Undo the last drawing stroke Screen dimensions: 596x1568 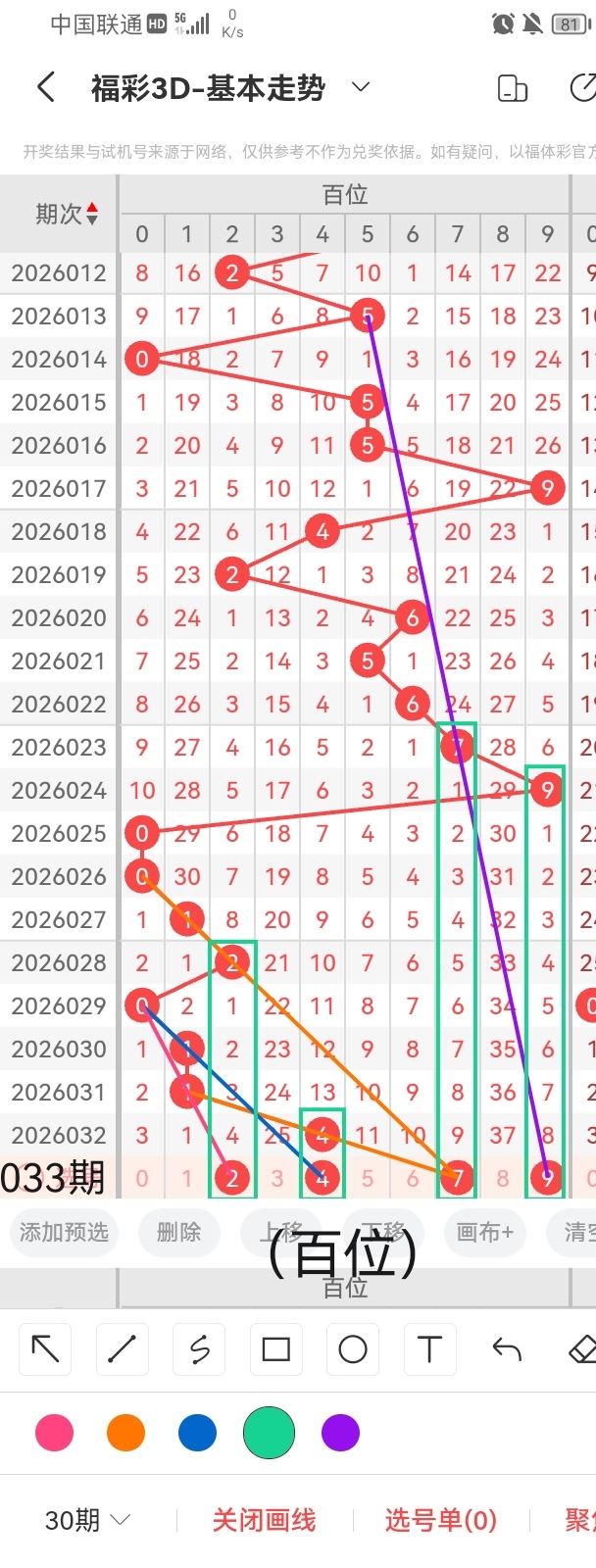click(x=506, y=1349)
